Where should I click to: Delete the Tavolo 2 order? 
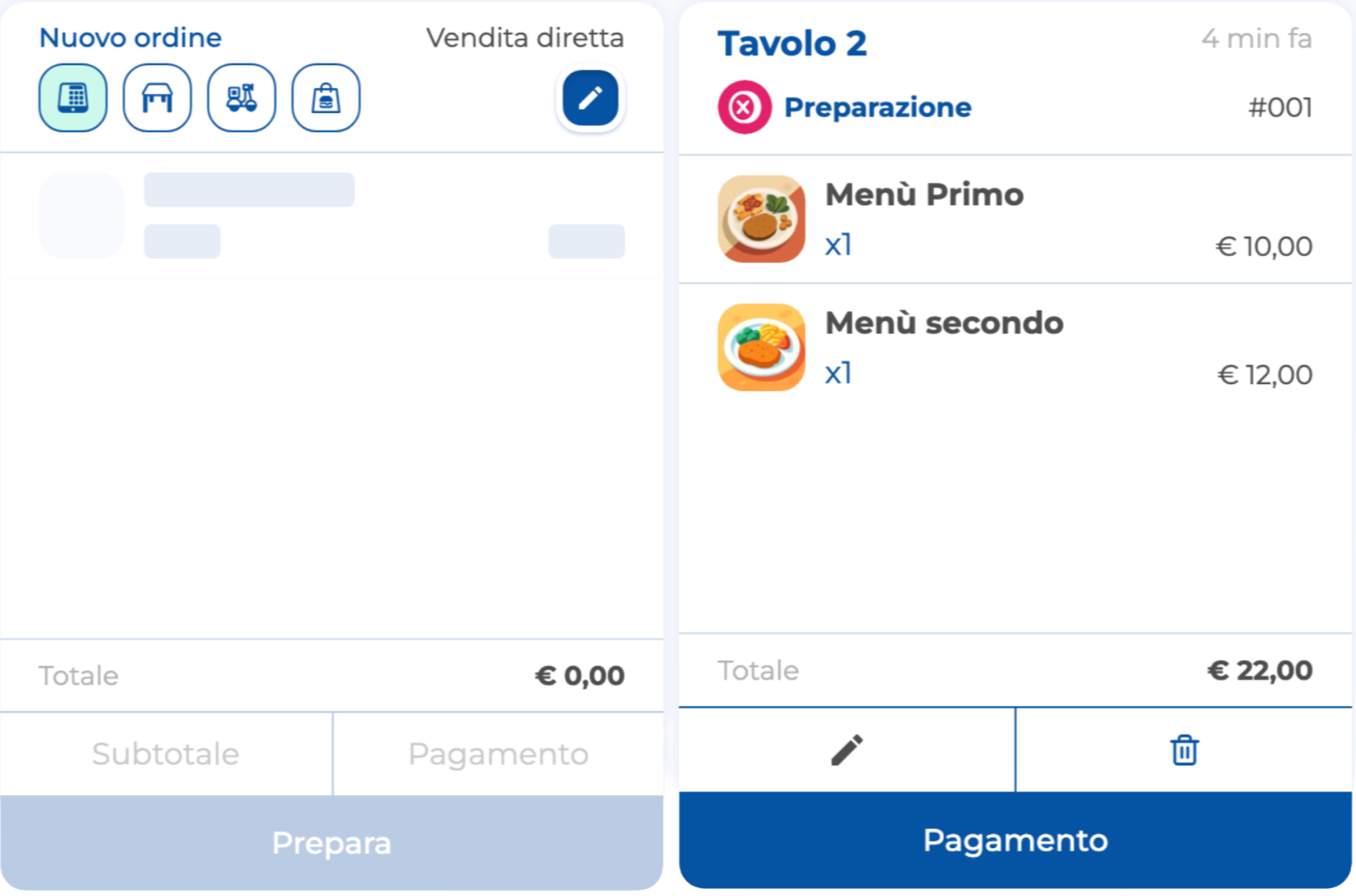pyautogui.click(x=1184, y=750)
